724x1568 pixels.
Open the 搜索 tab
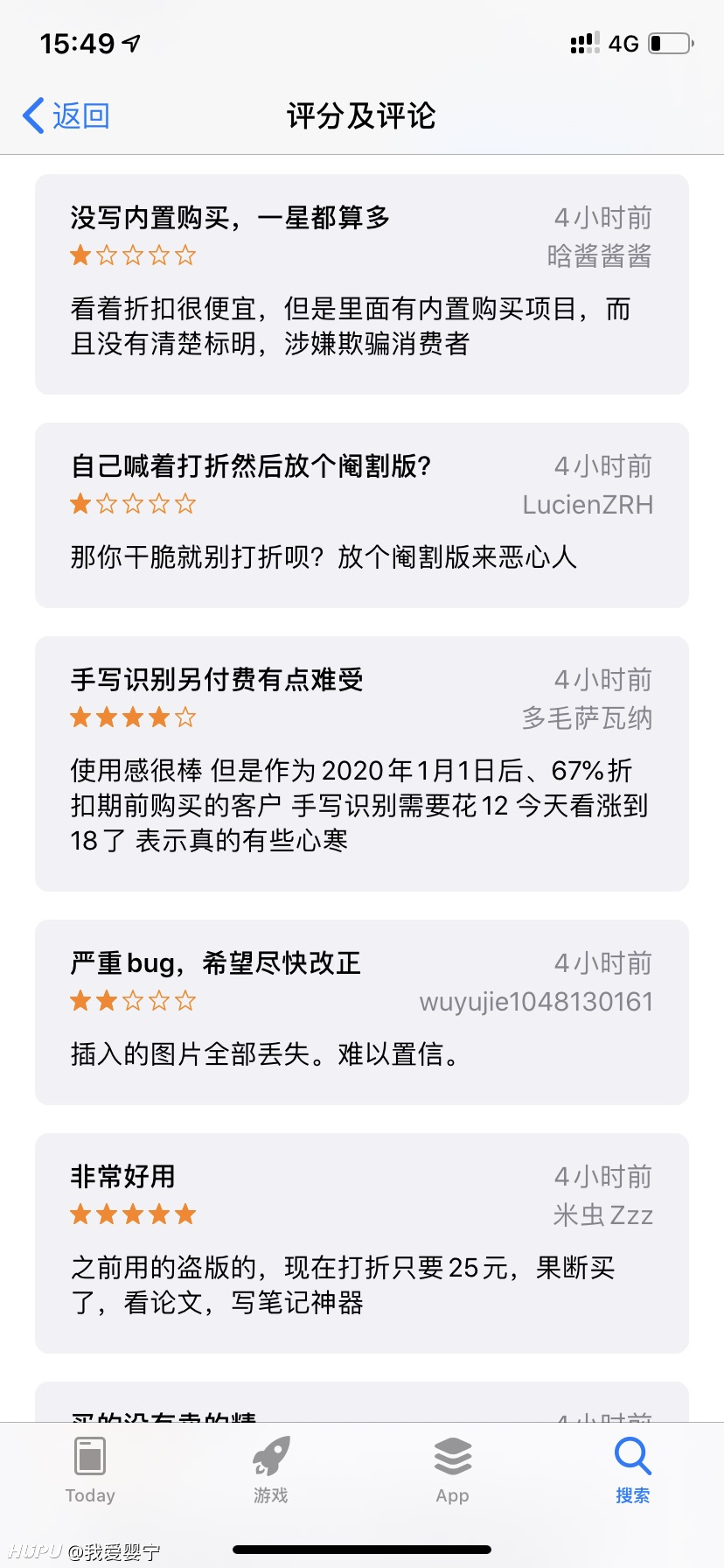click(x=633, y=1471)
